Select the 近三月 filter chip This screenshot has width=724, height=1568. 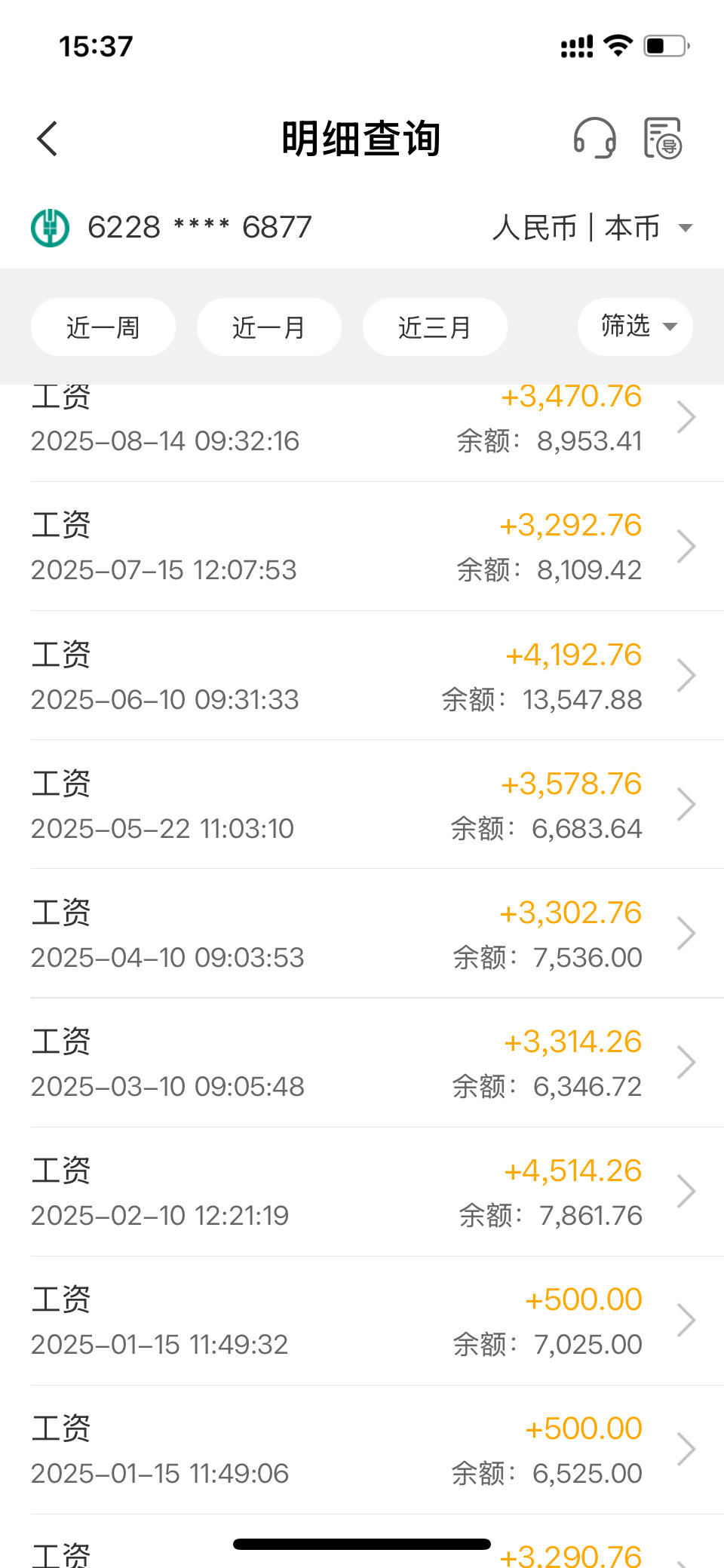point(434,327)
